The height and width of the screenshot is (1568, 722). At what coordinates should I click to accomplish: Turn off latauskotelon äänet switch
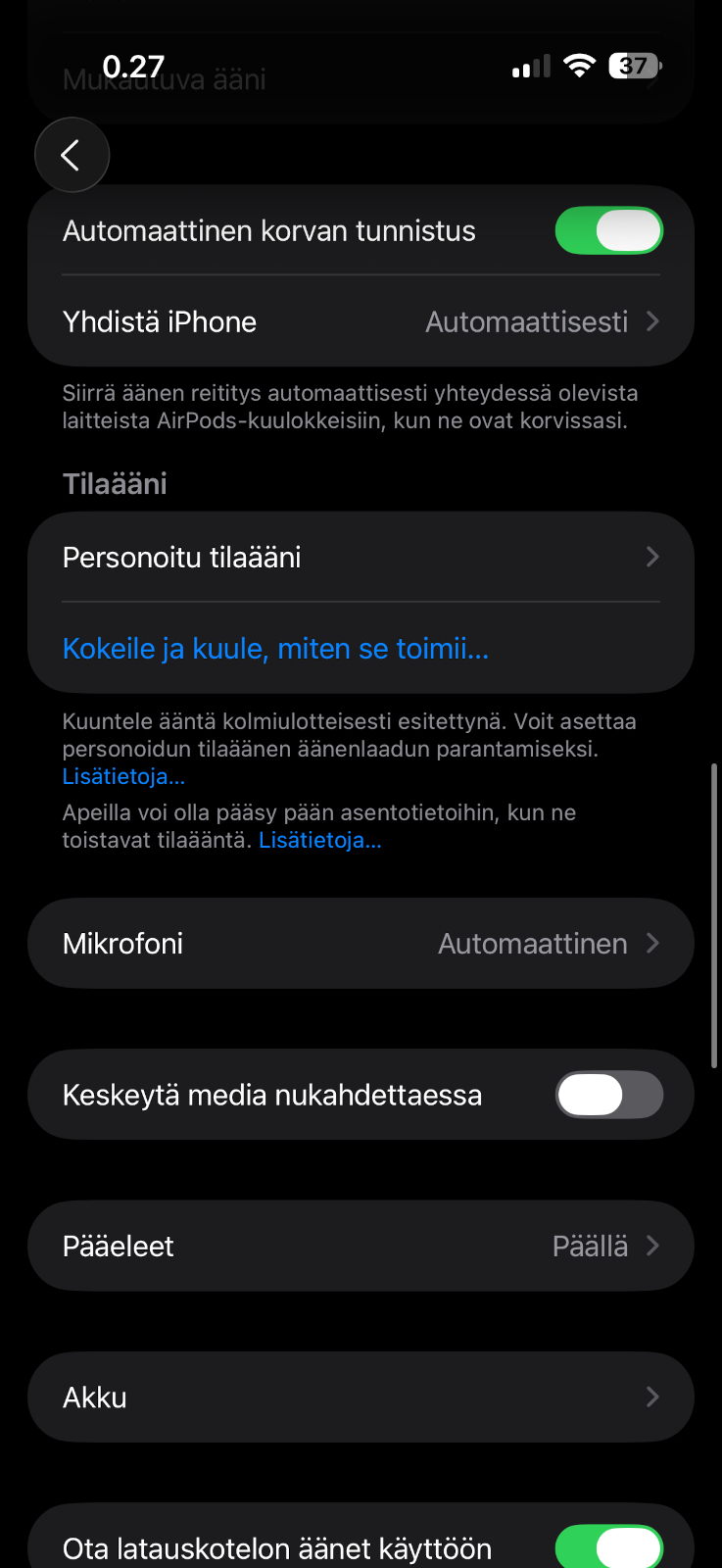coord(608,1546)
